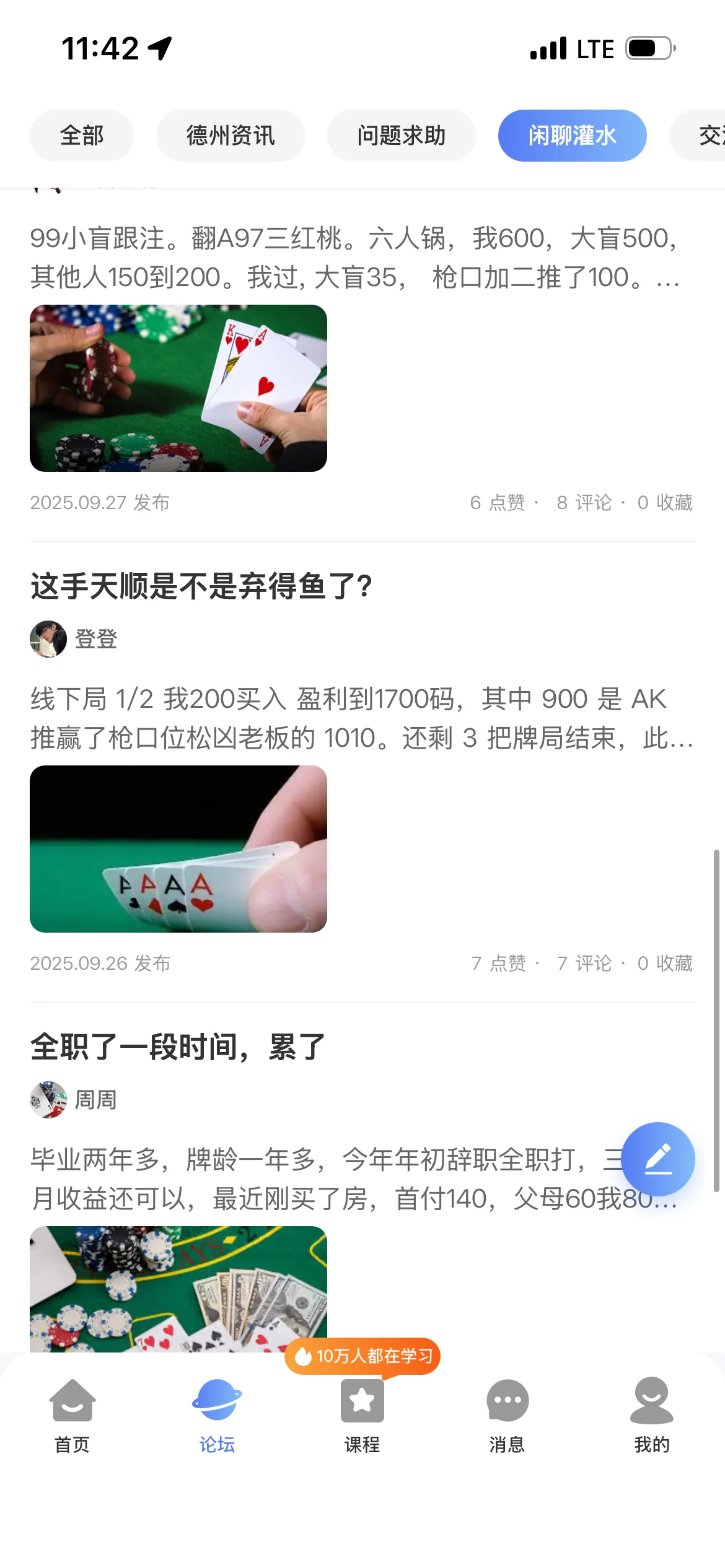Open the 消息 messages bubble icon

click(x=506, y=1402)
